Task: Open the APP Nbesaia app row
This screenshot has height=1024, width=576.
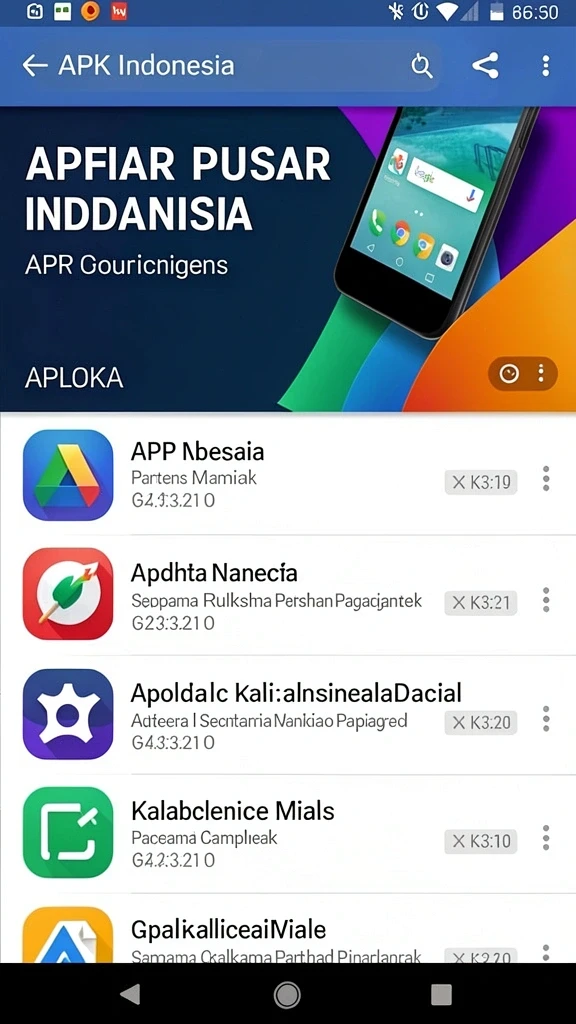Action: [x=288, y=475]
